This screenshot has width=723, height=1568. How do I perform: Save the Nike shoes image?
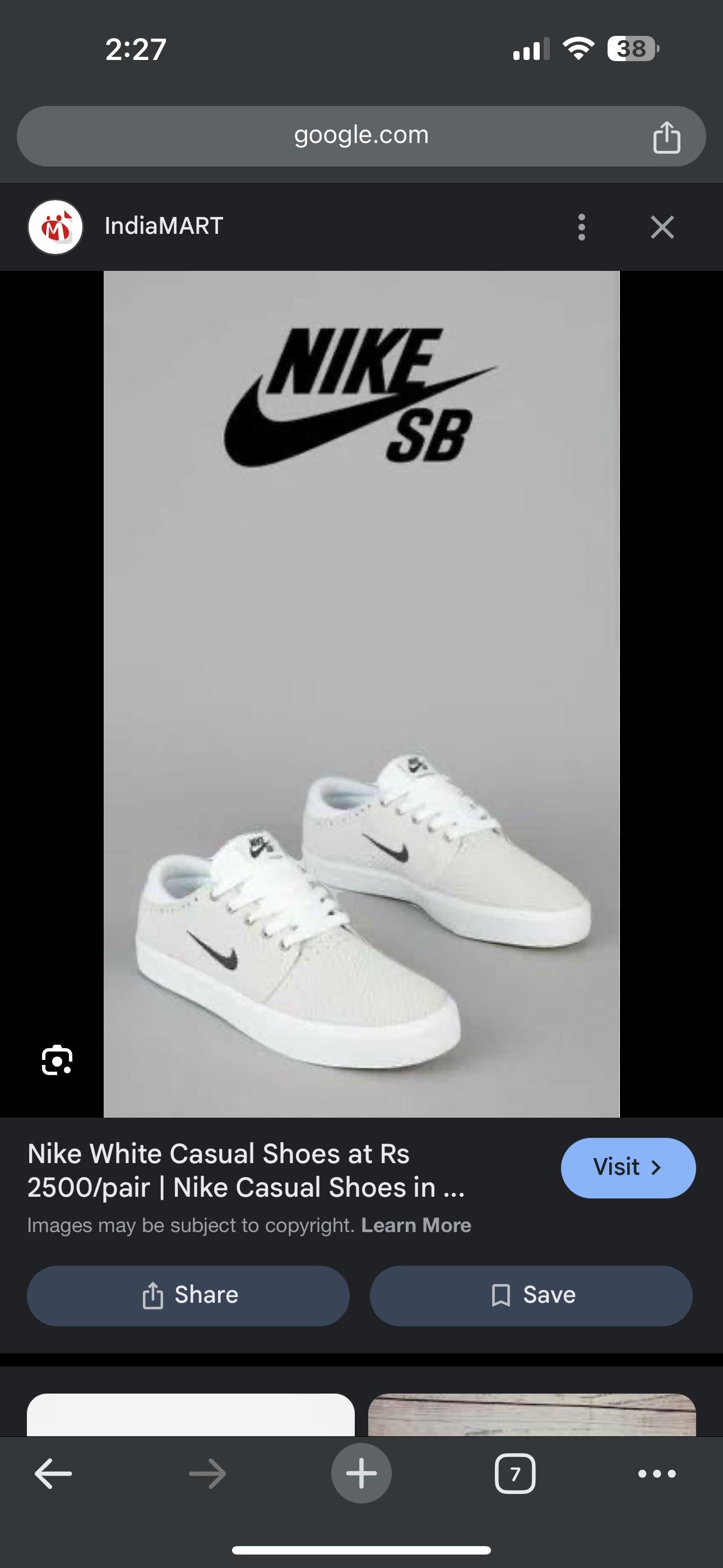pyautogui.click(x=531, y=1295)
